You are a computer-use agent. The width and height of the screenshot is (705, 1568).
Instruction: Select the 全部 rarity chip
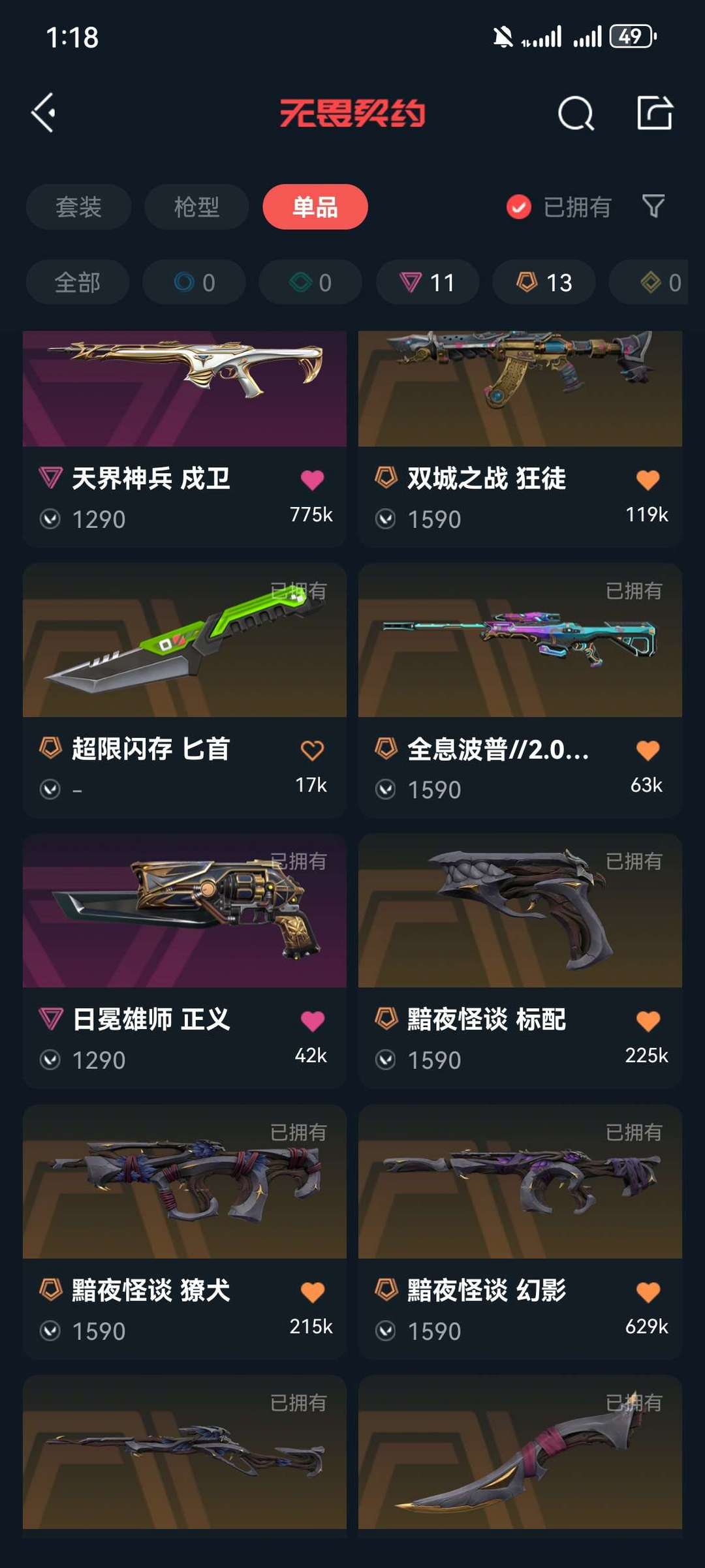click(78, 283)
